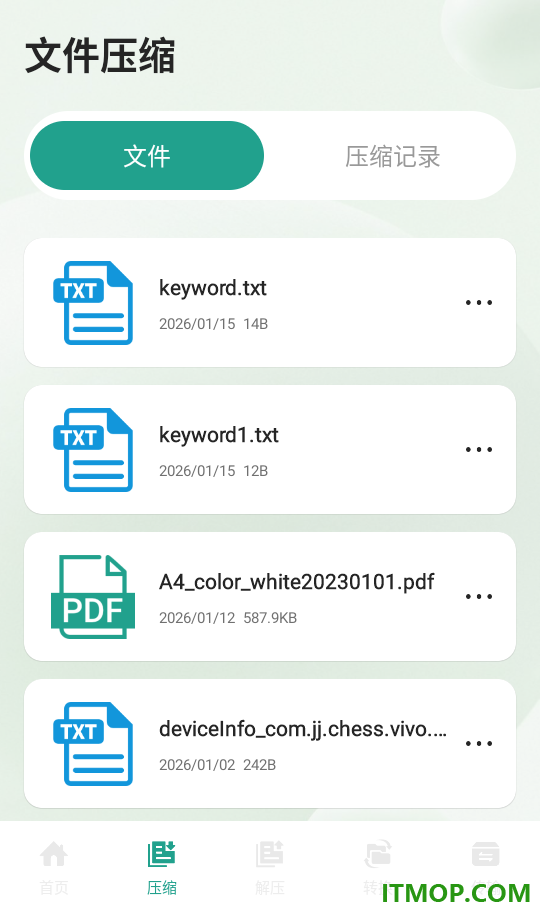Open the deviceInfo_com.jj.chess.vivo file card
This screenshot has width=540, height=916.
(x=269, y=744)
